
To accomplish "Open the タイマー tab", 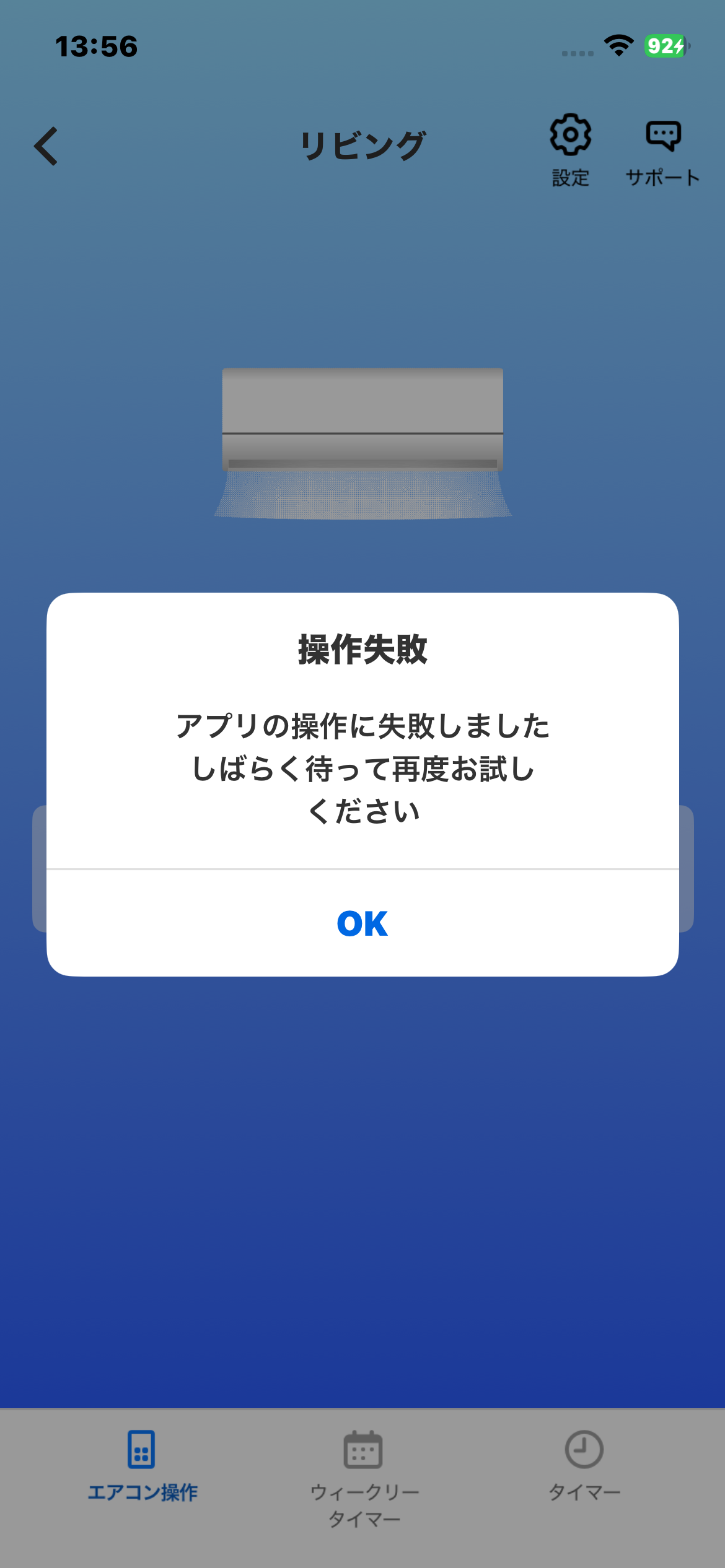I will point(584,1466).
